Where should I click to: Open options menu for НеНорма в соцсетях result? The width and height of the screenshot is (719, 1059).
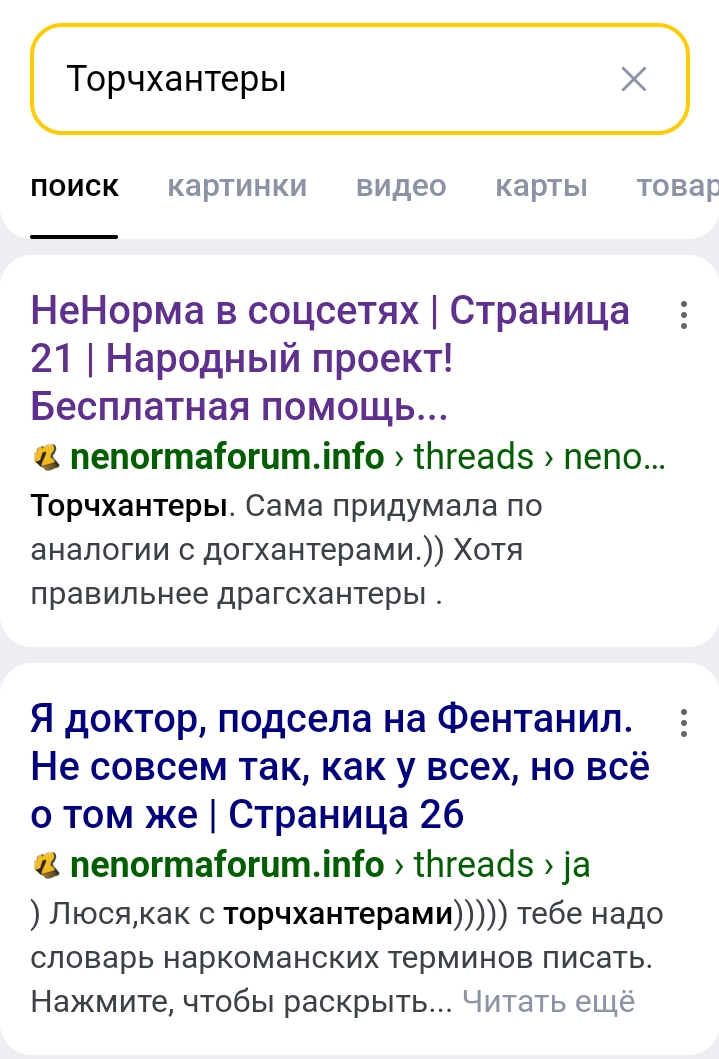tap(684, 315)
